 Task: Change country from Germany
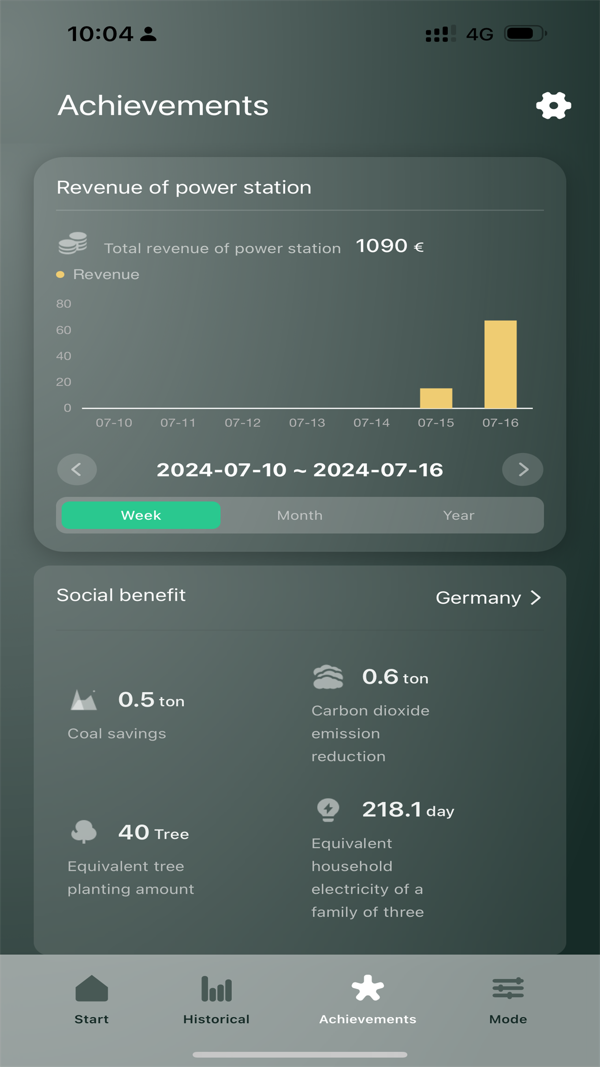pos(488,597)
